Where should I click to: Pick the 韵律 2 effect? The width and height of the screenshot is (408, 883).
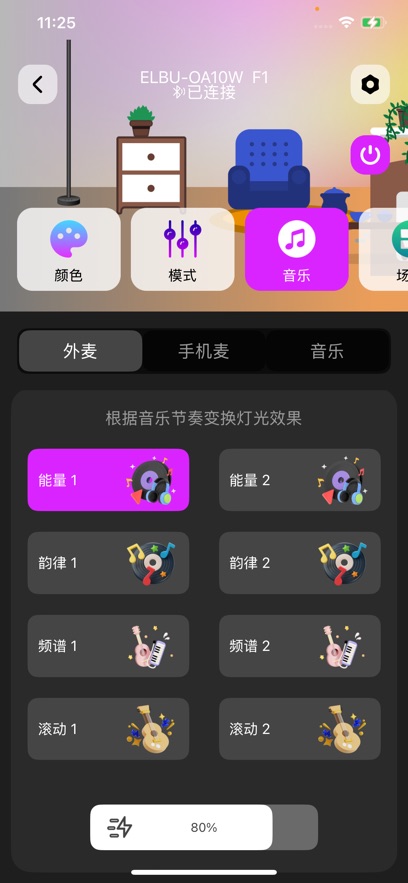(x=299, y=563)
